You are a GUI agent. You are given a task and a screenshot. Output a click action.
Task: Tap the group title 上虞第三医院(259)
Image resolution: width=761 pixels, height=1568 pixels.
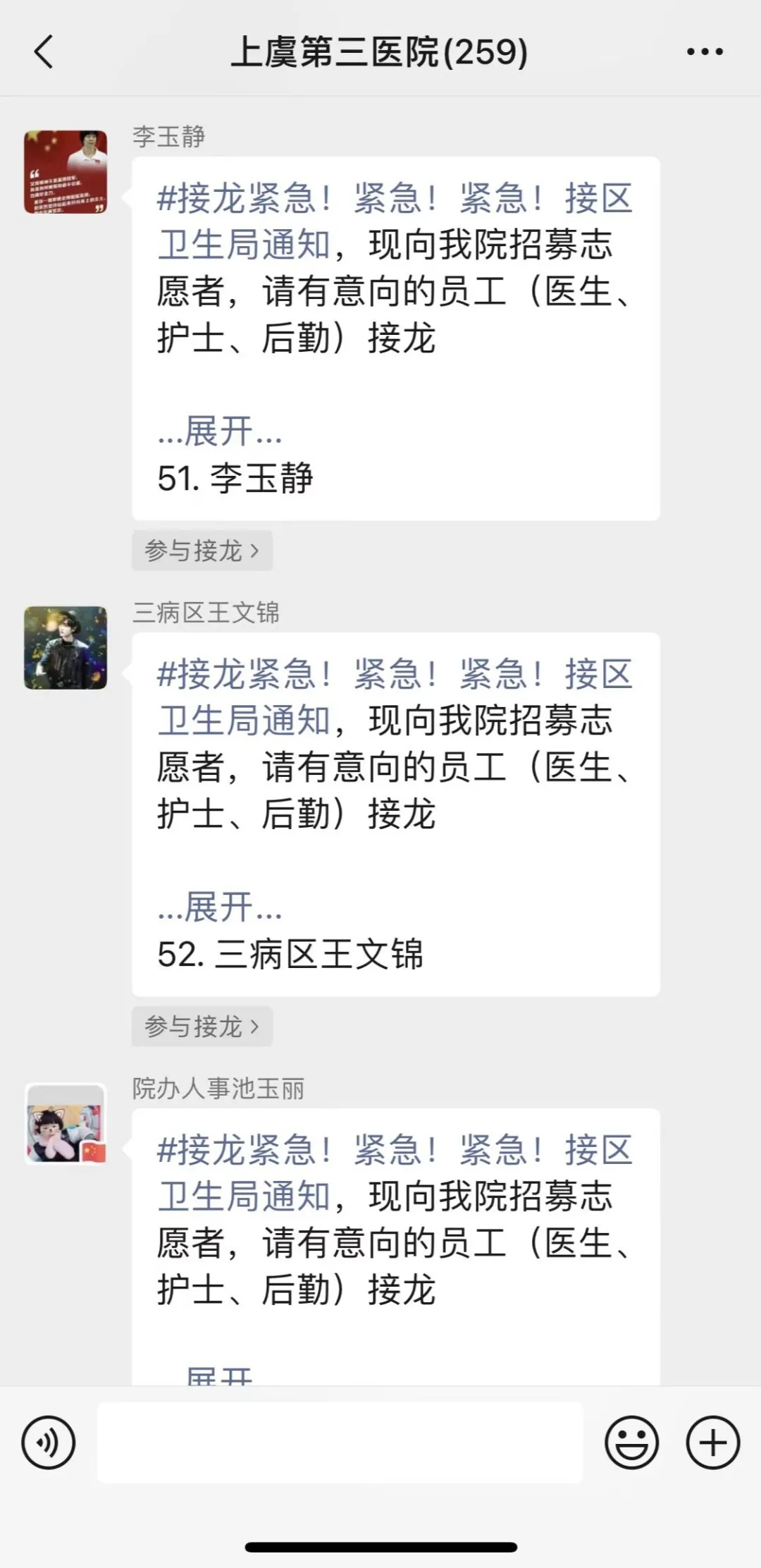[x=380, y=51]
